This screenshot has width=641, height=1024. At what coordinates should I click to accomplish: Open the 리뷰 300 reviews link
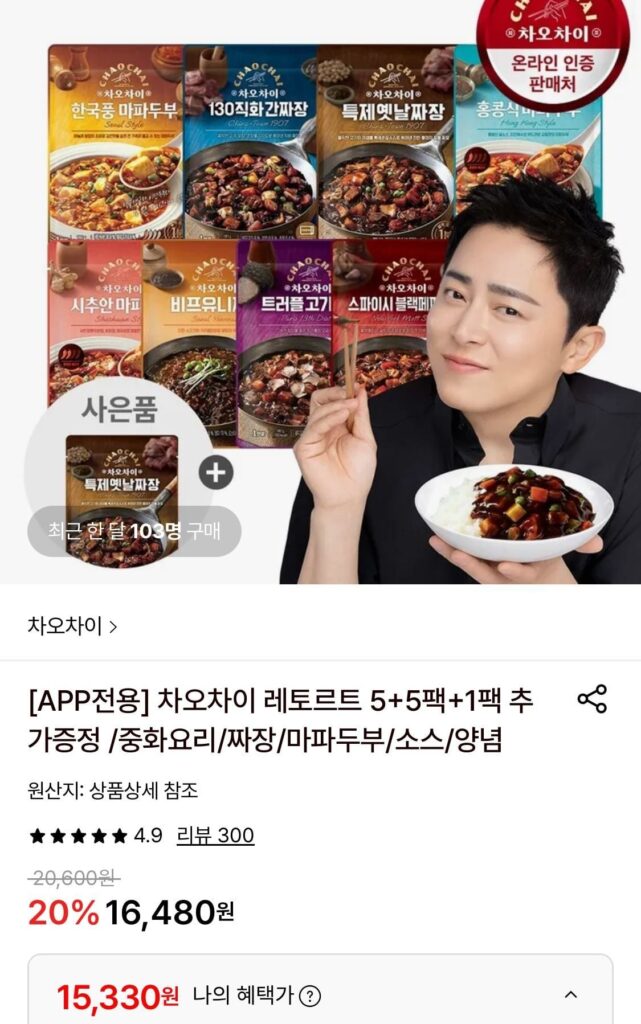click(x=215, y=835)
